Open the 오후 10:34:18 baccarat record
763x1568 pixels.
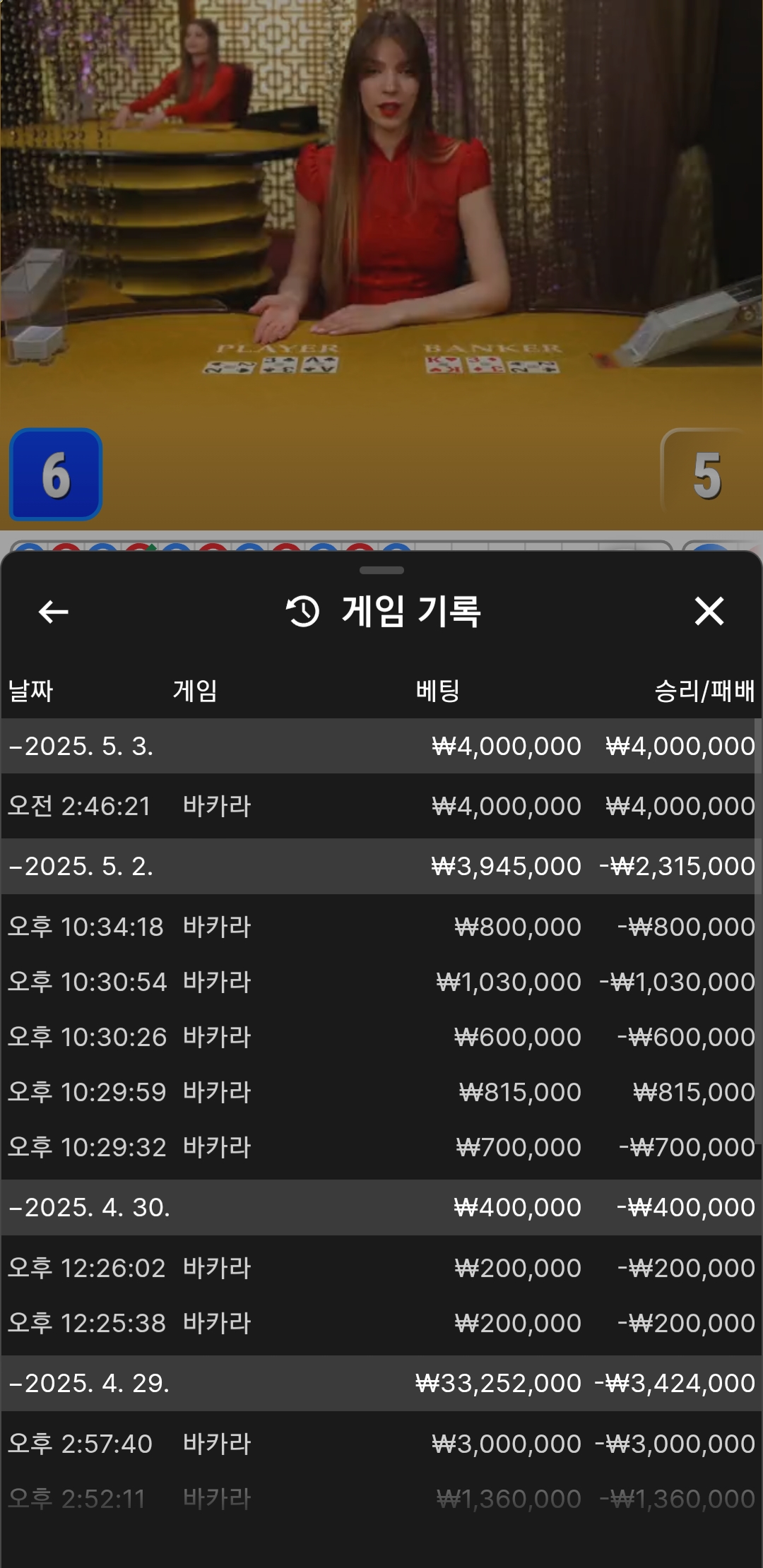[381, 927]
